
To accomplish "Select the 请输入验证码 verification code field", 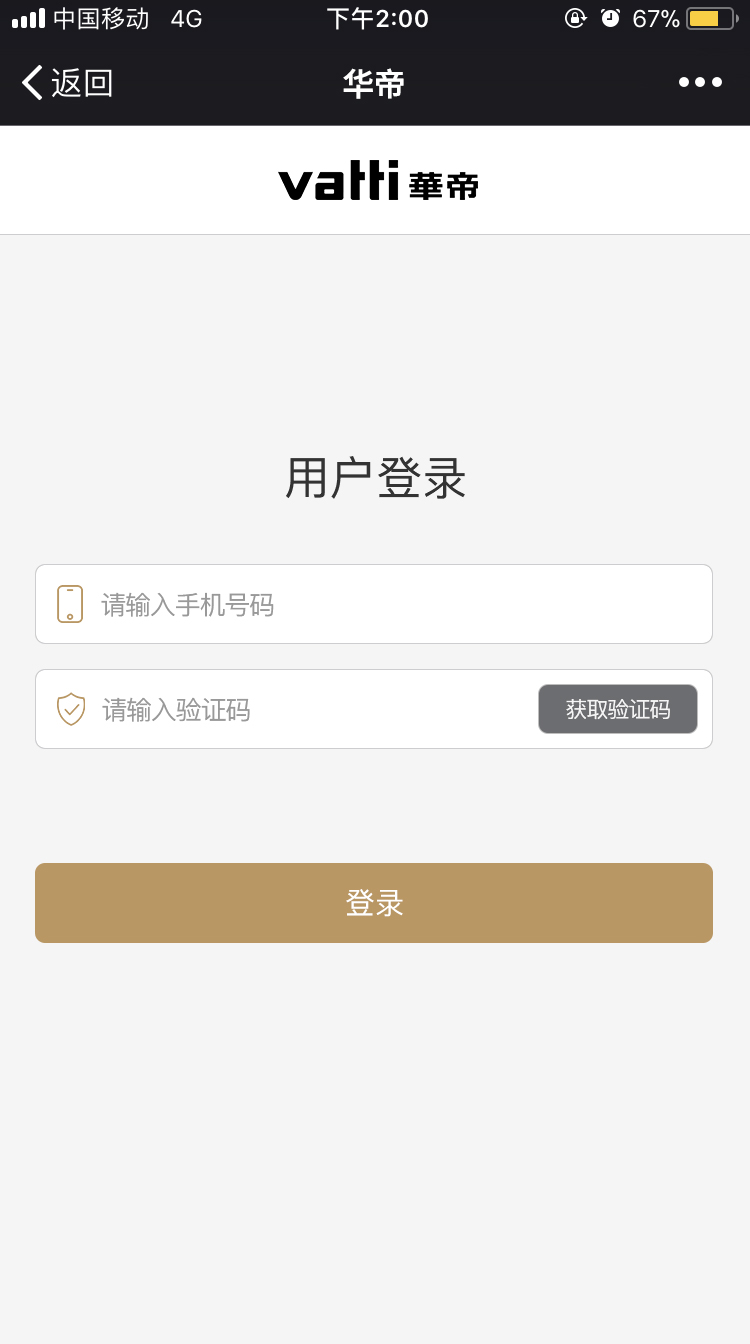I will pyautogui.click(x=300, y=710).
